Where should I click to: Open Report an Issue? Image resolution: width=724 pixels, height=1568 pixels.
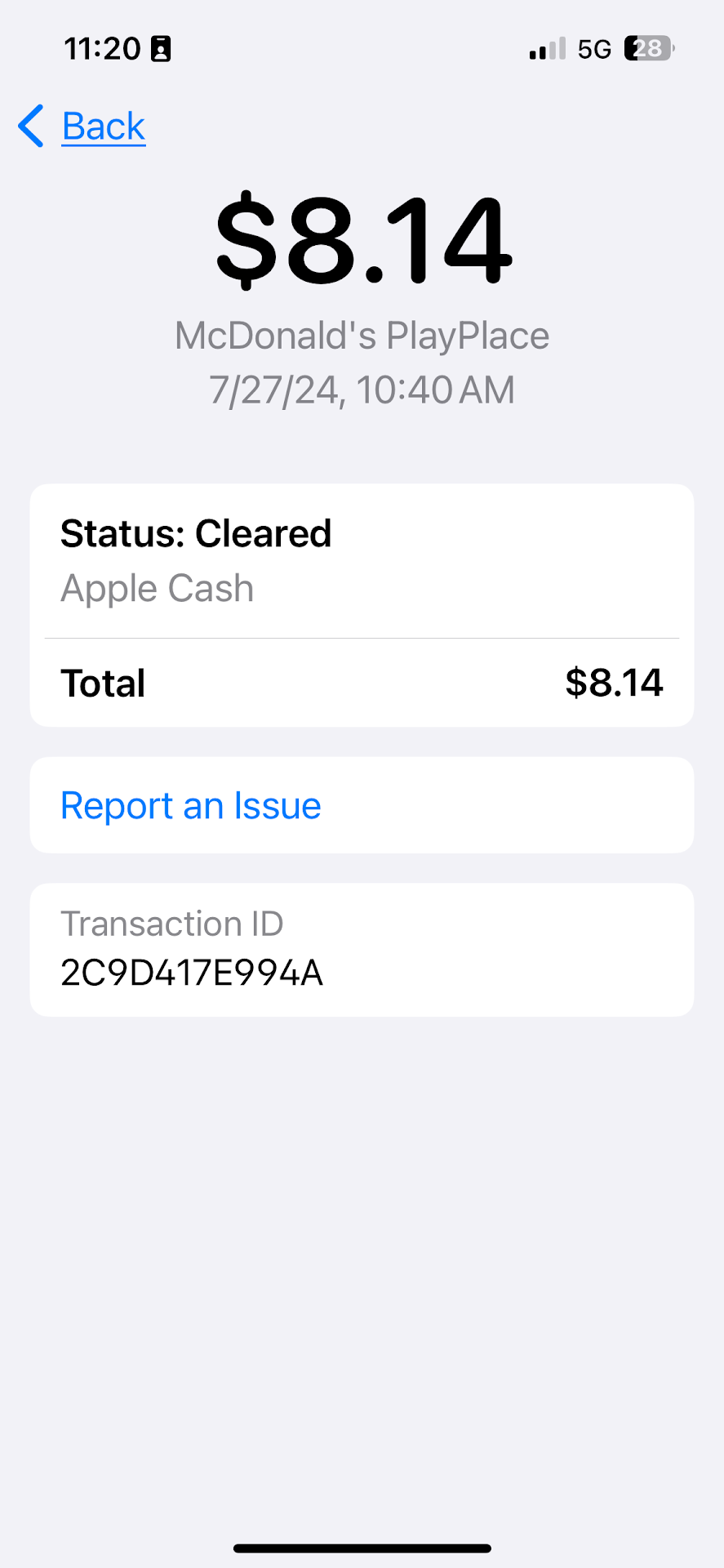[191, 805]
